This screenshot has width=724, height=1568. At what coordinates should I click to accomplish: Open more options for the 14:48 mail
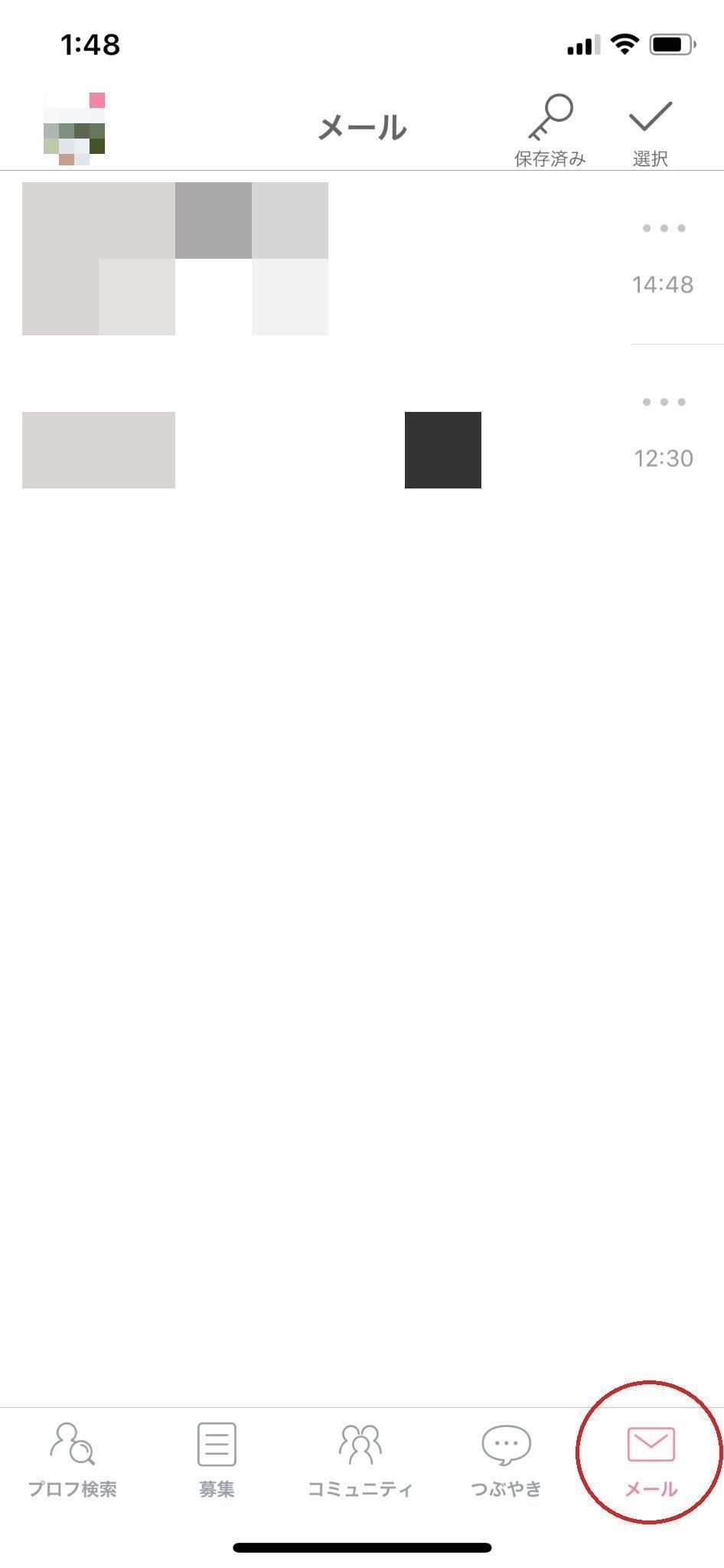pos(663,228)
